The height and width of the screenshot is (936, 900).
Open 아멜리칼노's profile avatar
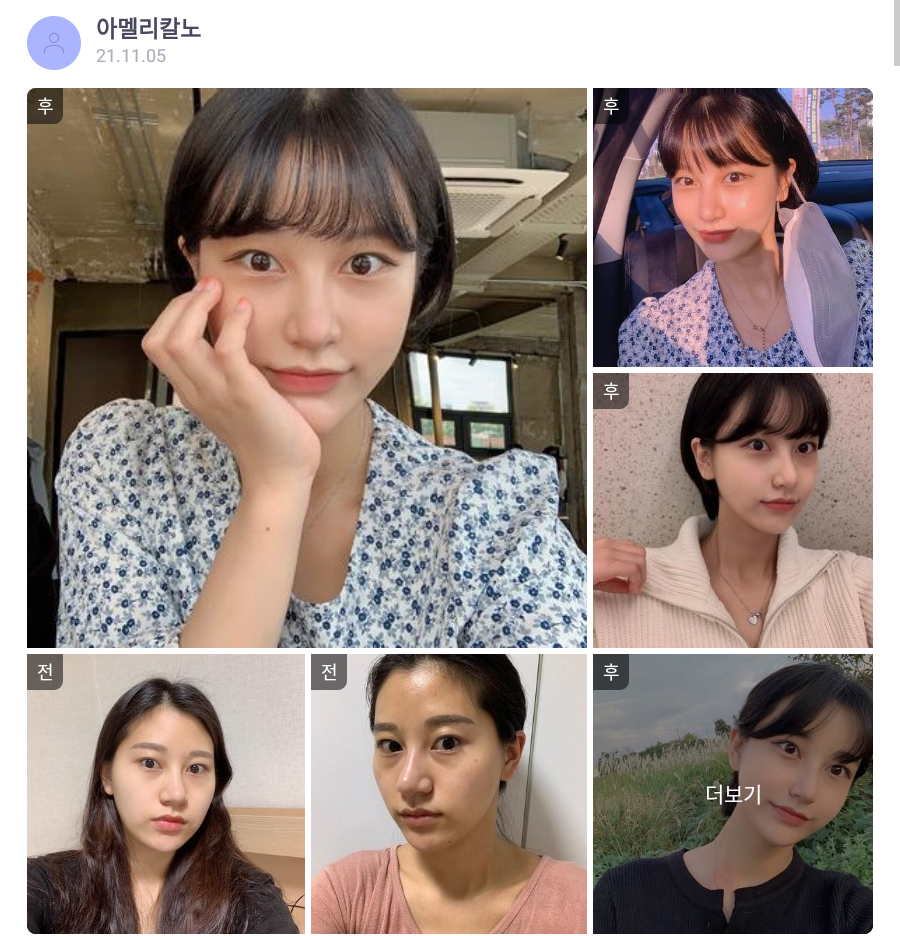pos(54,43)
